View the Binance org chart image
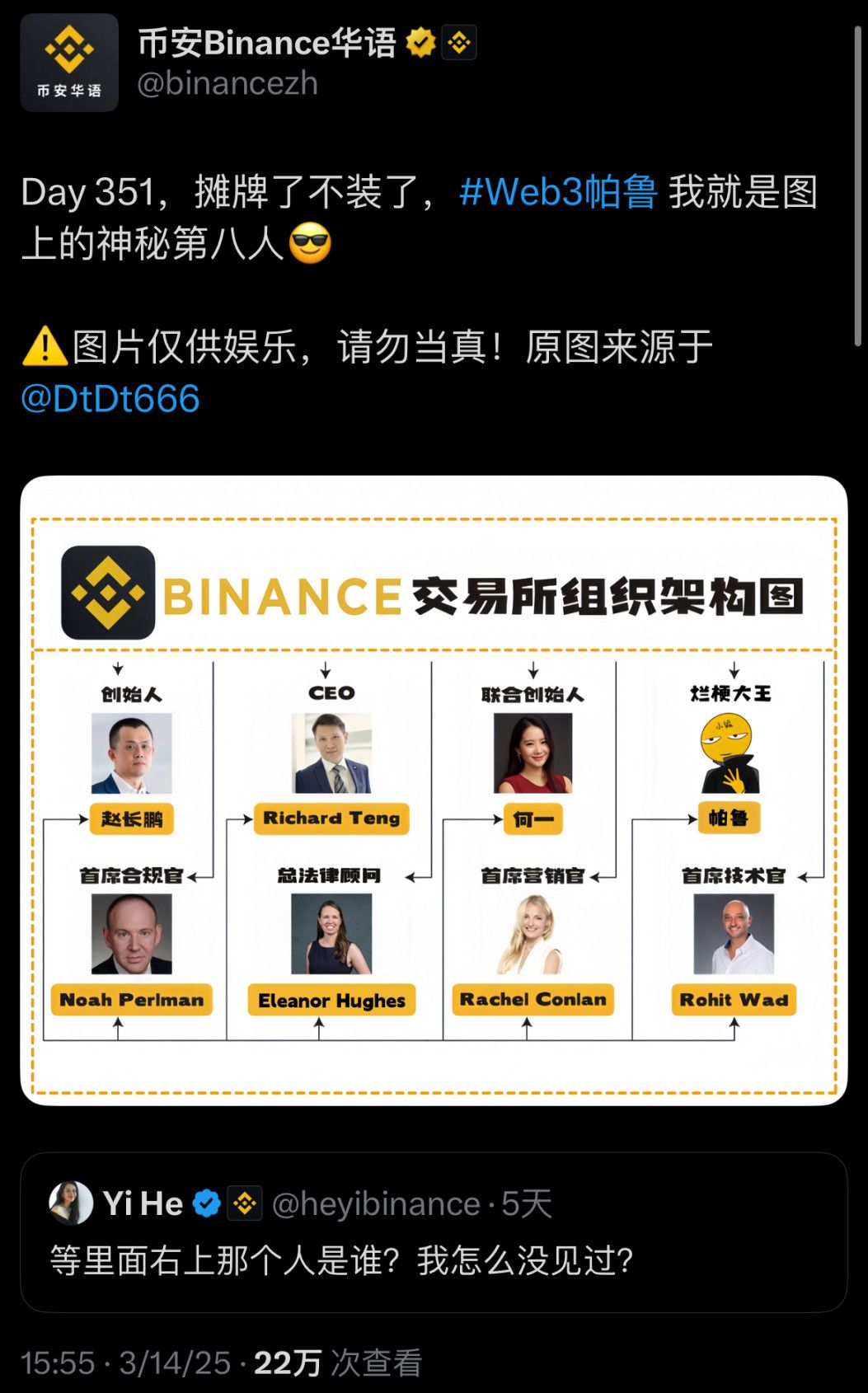The width and height of the screenshot is (868, 1393). [x=434, y=790]
